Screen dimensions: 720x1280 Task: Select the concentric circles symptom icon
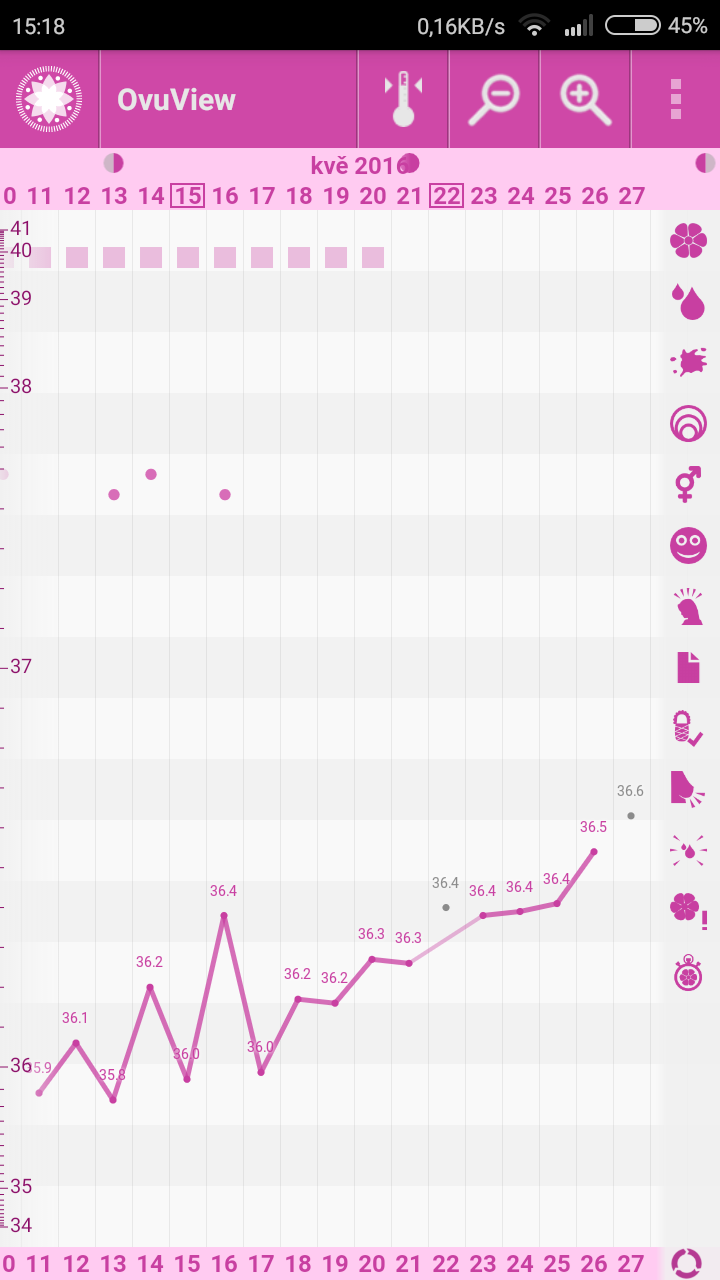pos(688,423)
